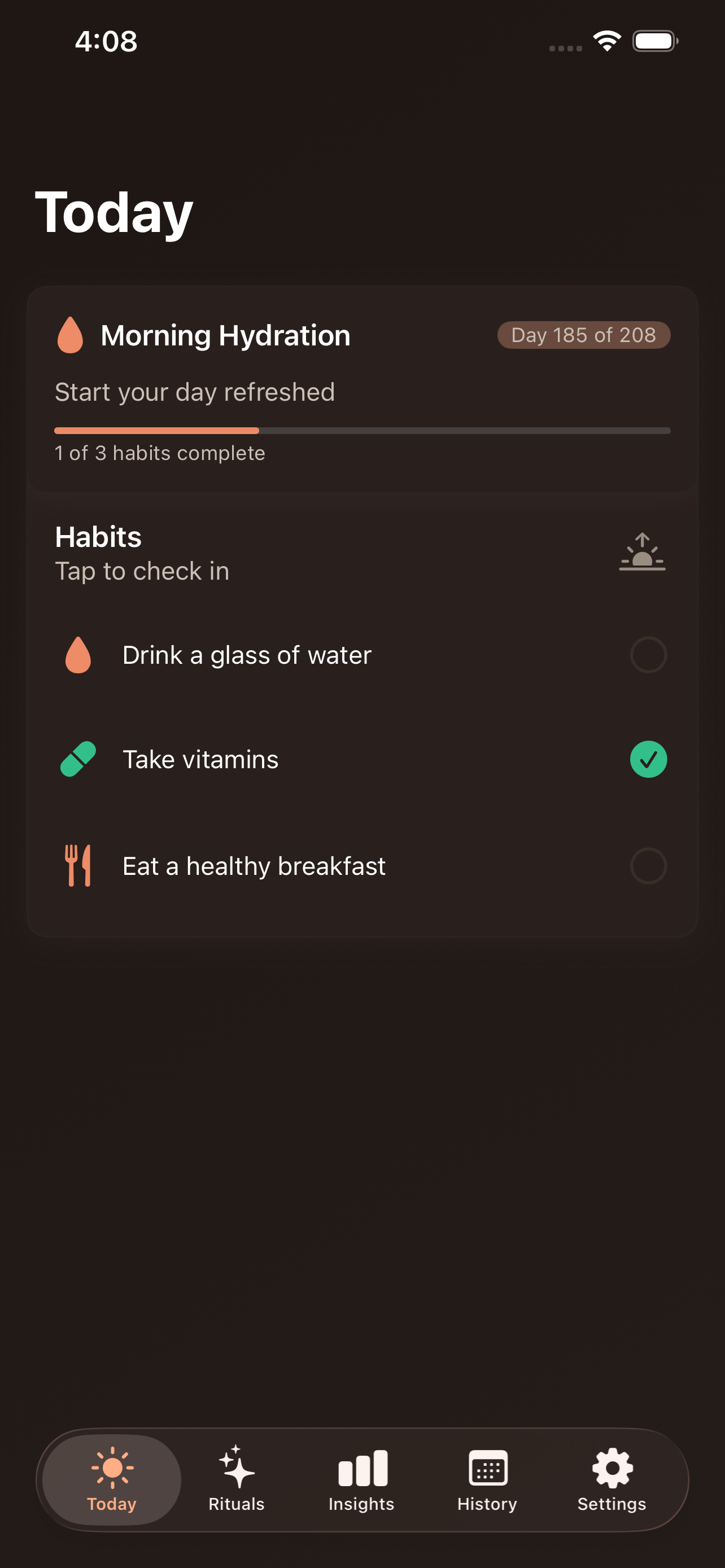Tap the sunrise icon beside Habits

(x=641, y=552)
